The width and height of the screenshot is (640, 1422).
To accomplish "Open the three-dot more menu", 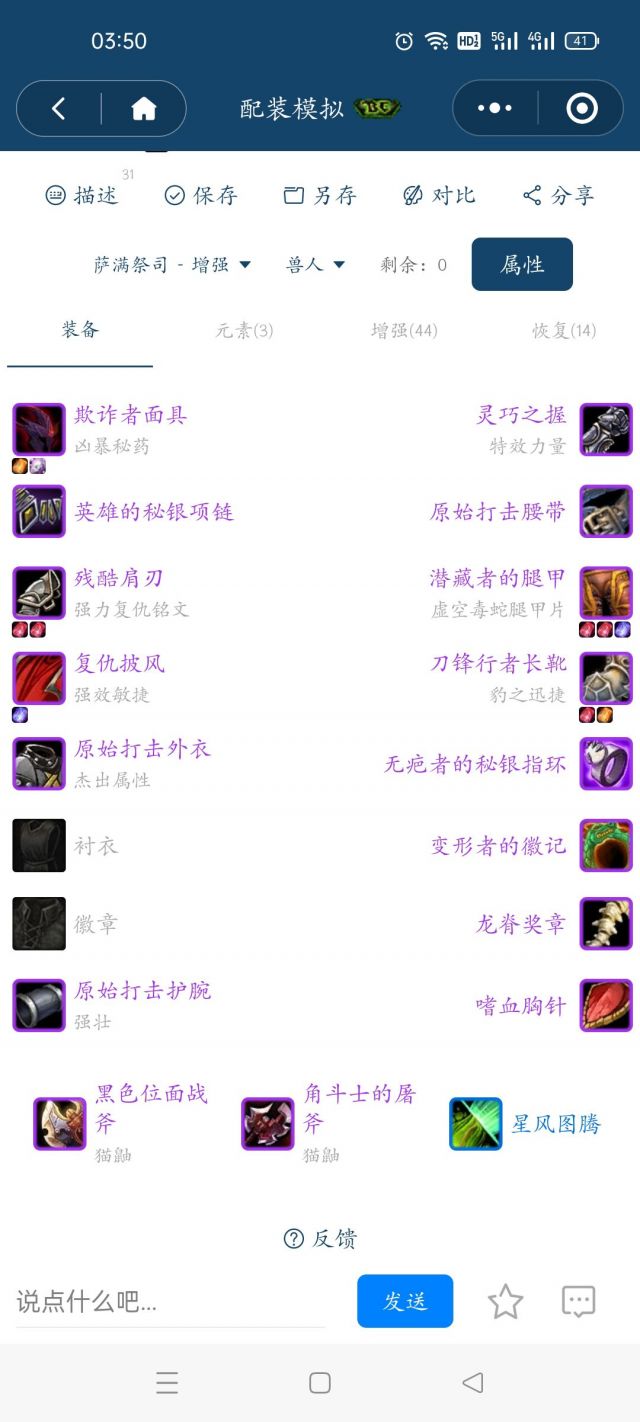I will pyautogui.click(x=495, y=108).
